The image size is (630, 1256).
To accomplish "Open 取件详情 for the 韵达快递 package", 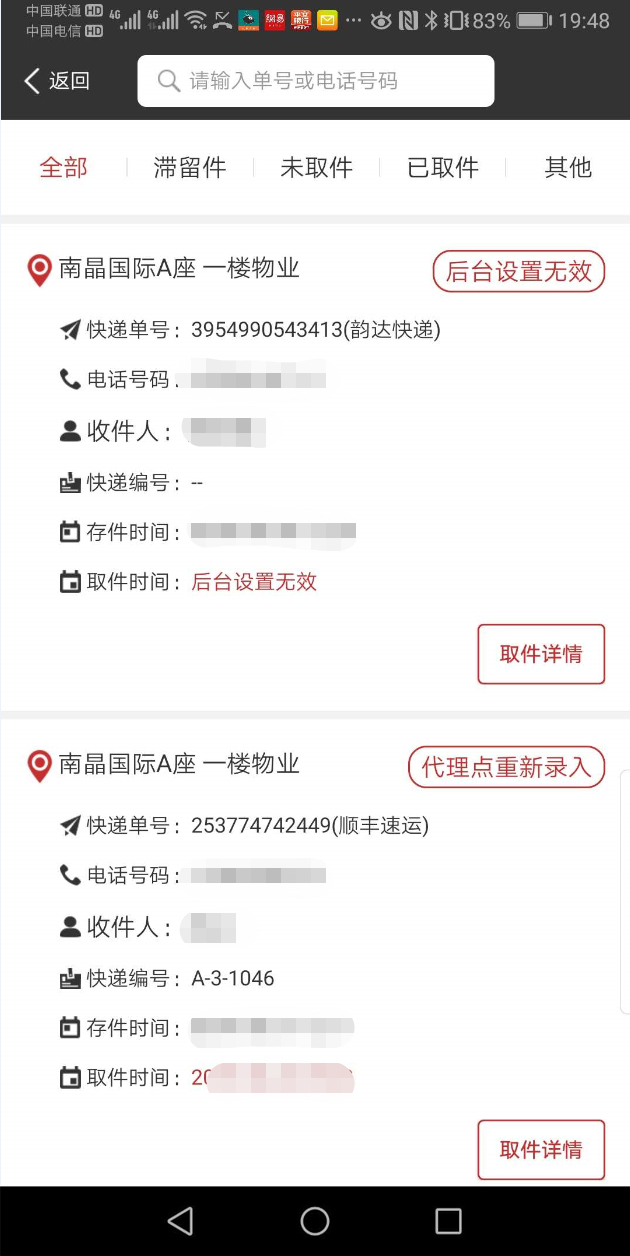I will pos(541,654).
